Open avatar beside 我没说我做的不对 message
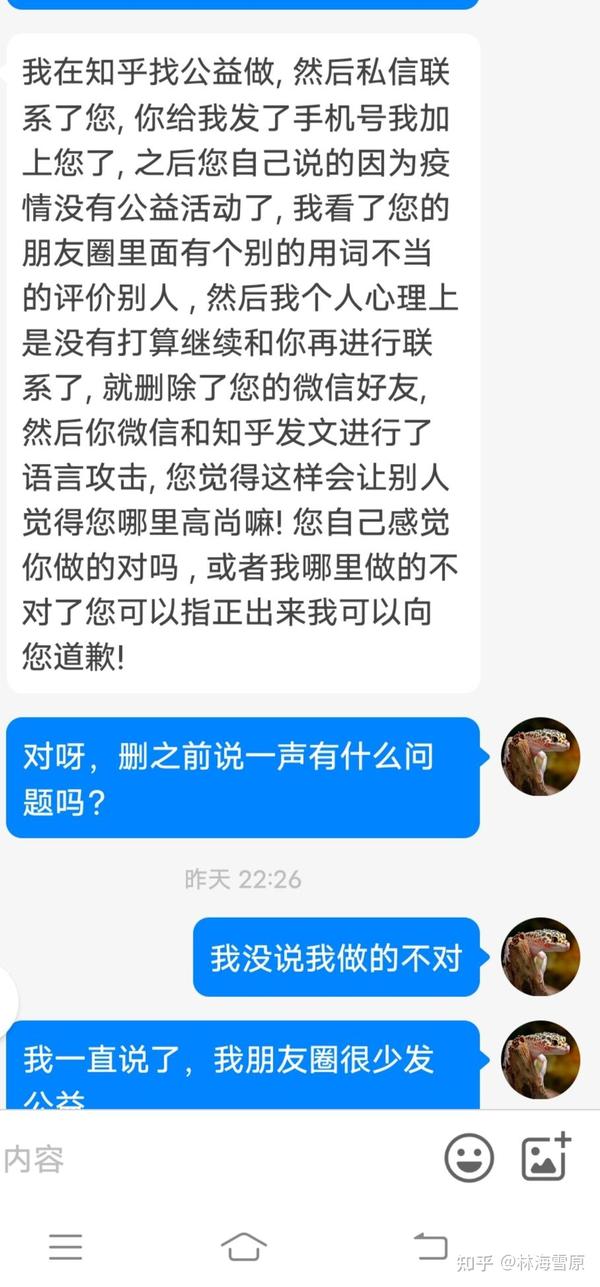This screenshot has height=1287, width=600. click(541, 957)
